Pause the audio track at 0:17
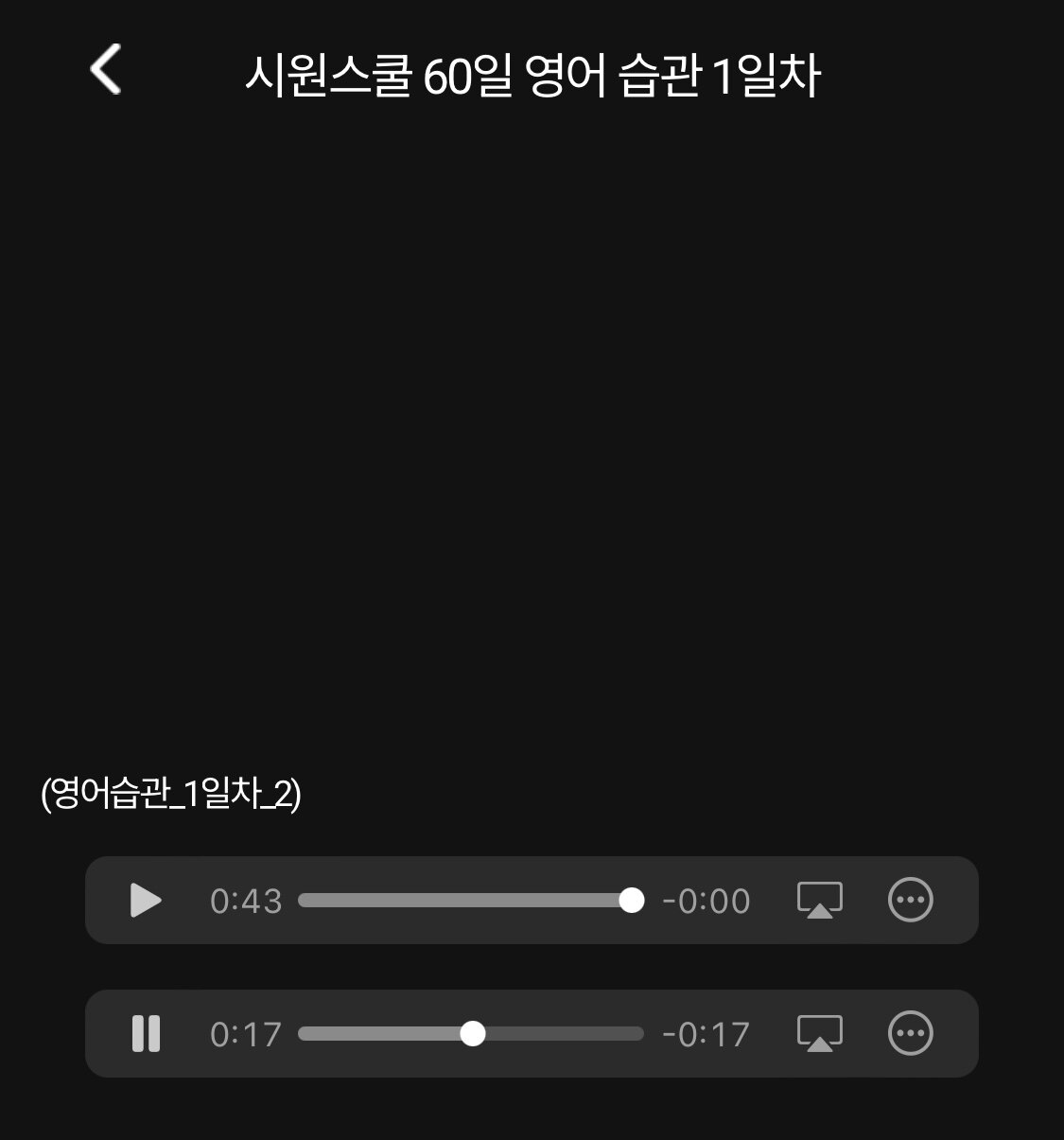The image size is (1064, 1140). coord(146,1034)
